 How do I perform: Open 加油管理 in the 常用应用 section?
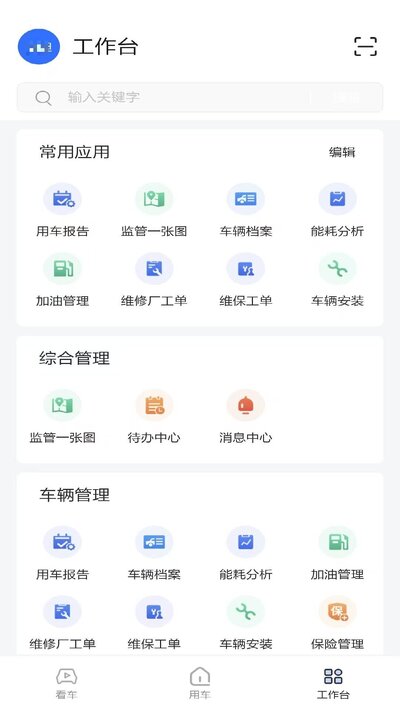click(63, 280)
